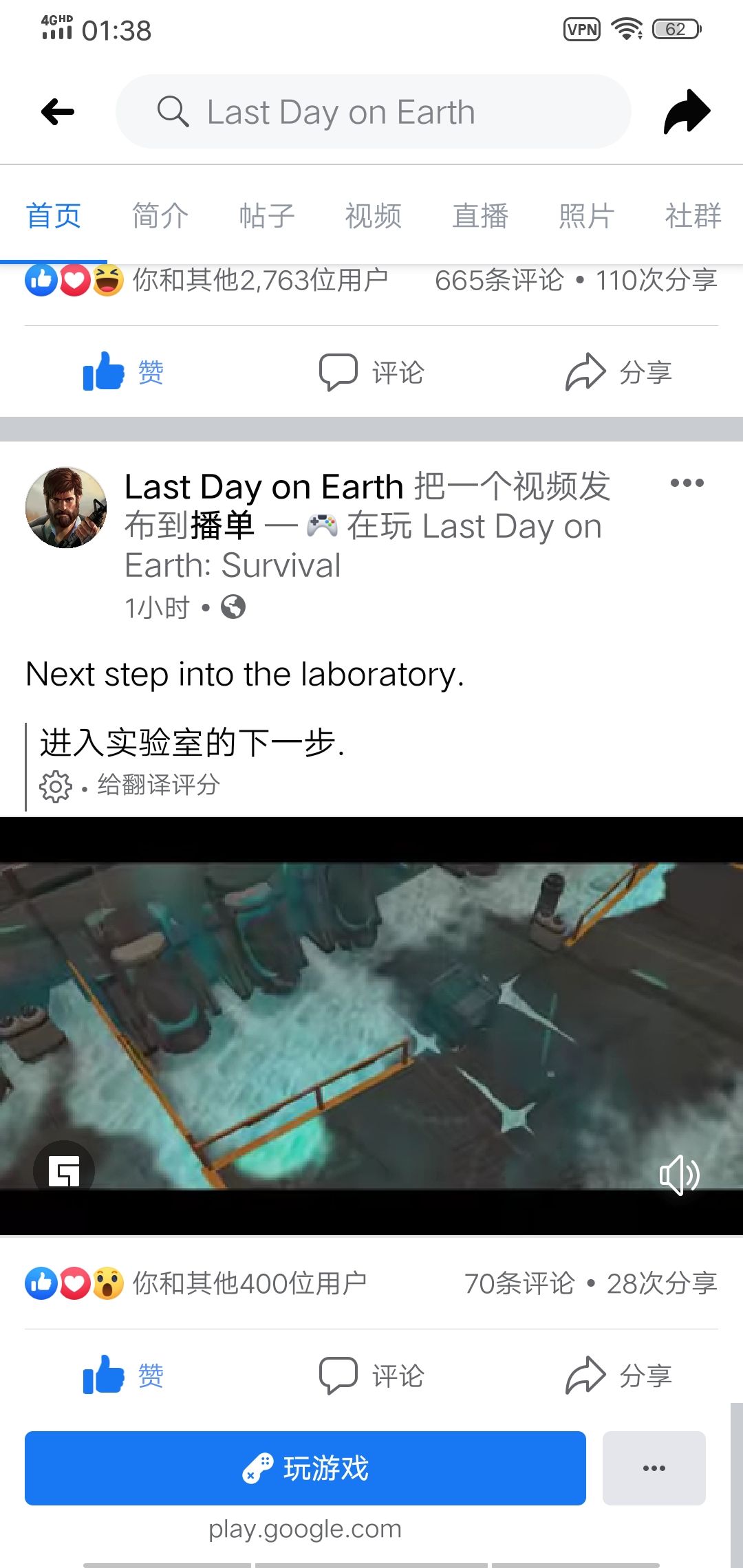This screenshot has width=743, height=1568.
Task: Share the post with 28 shares
Action: click(x=619, y=1375)
